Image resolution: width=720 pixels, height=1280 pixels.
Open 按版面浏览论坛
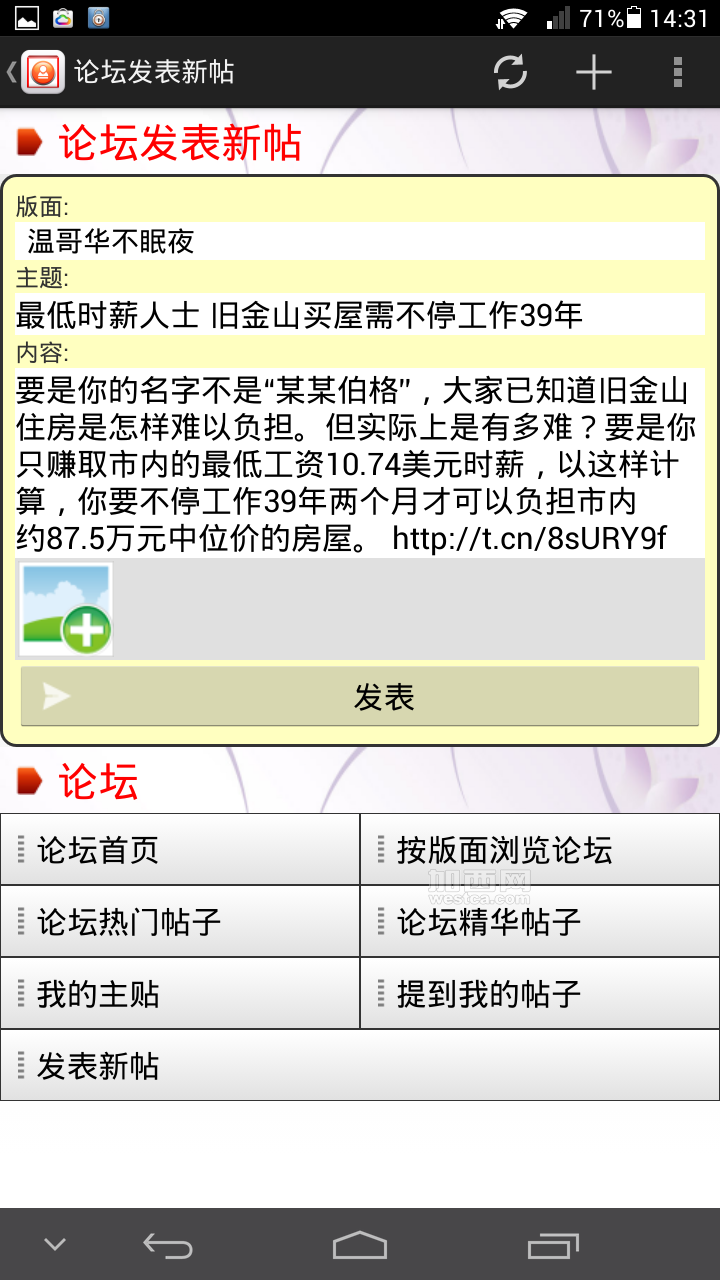pyautogui.click(x=540, y=850)
